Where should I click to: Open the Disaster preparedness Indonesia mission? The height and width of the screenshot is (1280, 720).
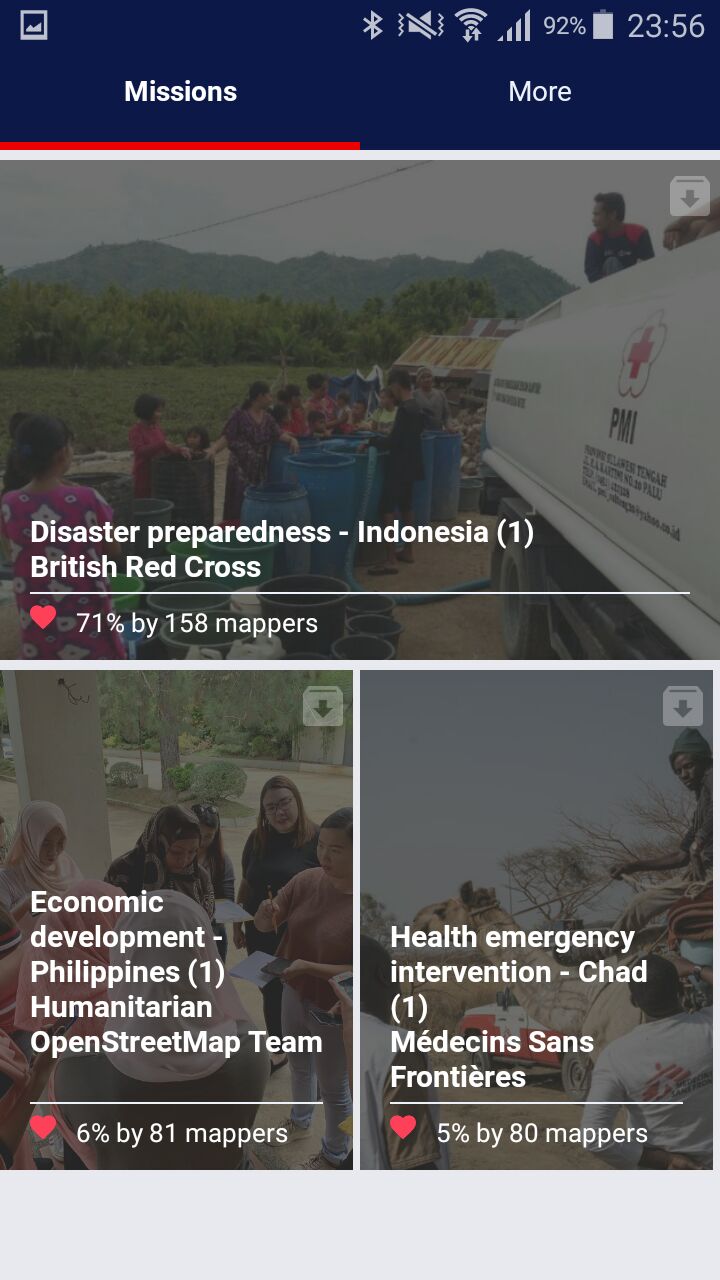pos(360,410)
